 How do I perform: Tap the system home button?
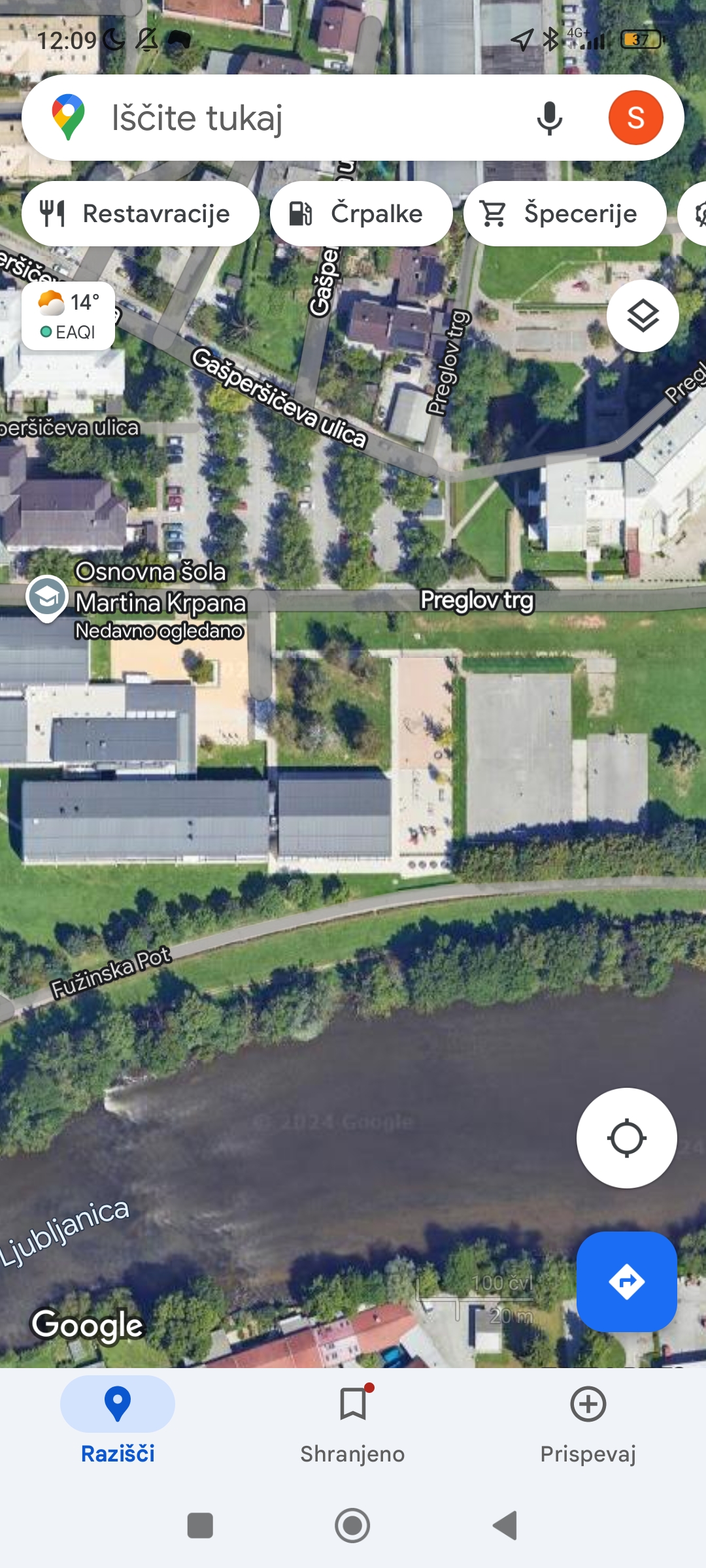click(352, 1526)
